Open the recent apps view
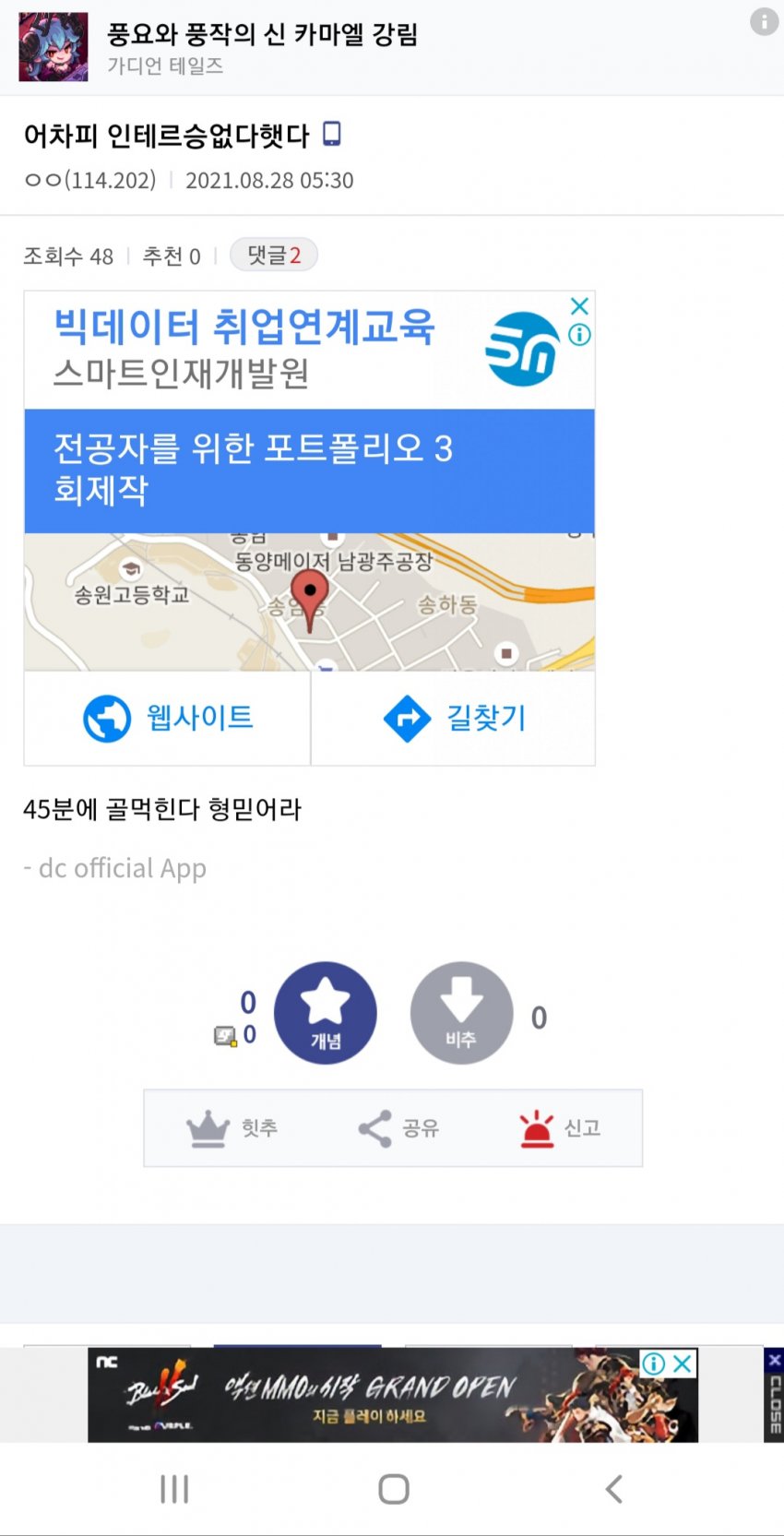The image size is (784, 1536). [x=174, y=1489]
